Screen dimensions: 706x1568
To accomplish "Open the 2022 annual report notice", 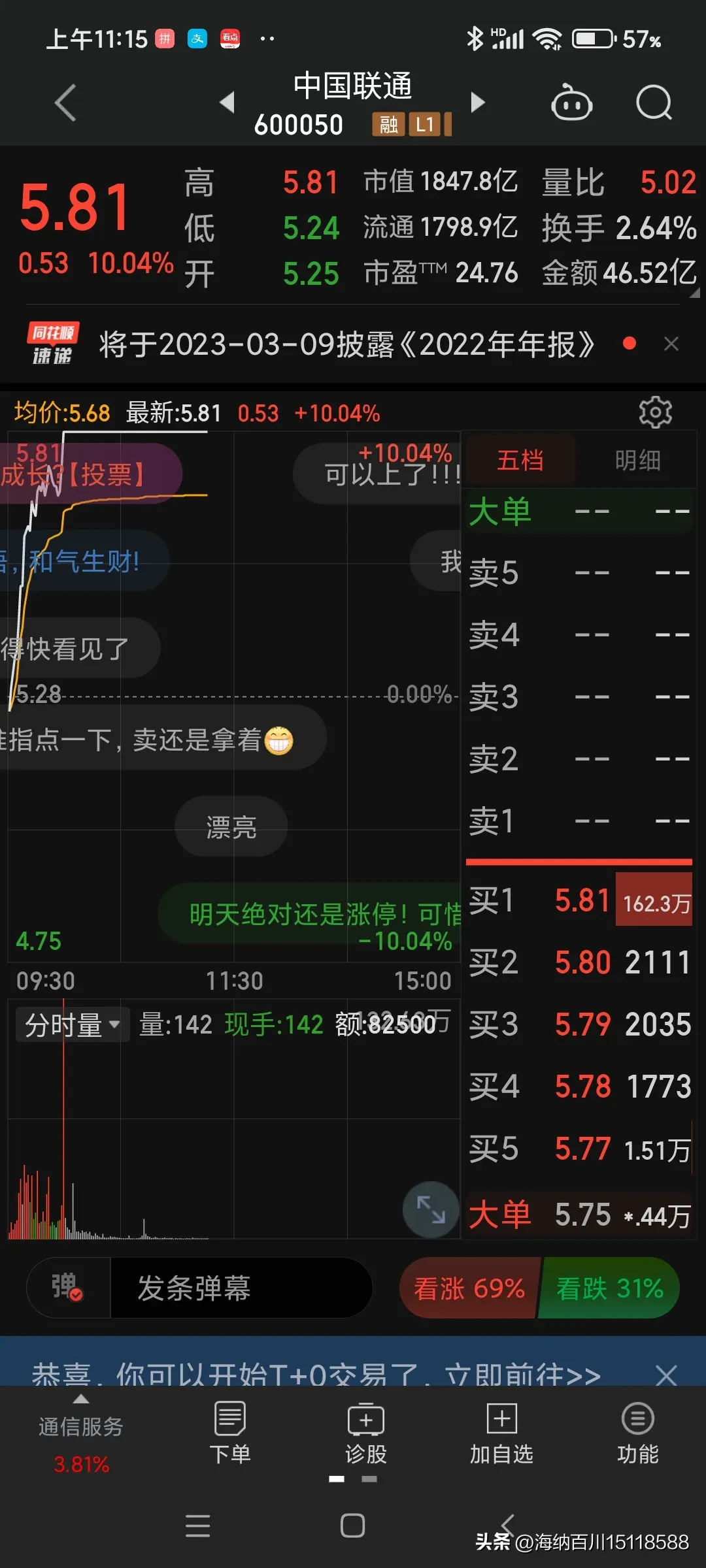I will [346, 344].
